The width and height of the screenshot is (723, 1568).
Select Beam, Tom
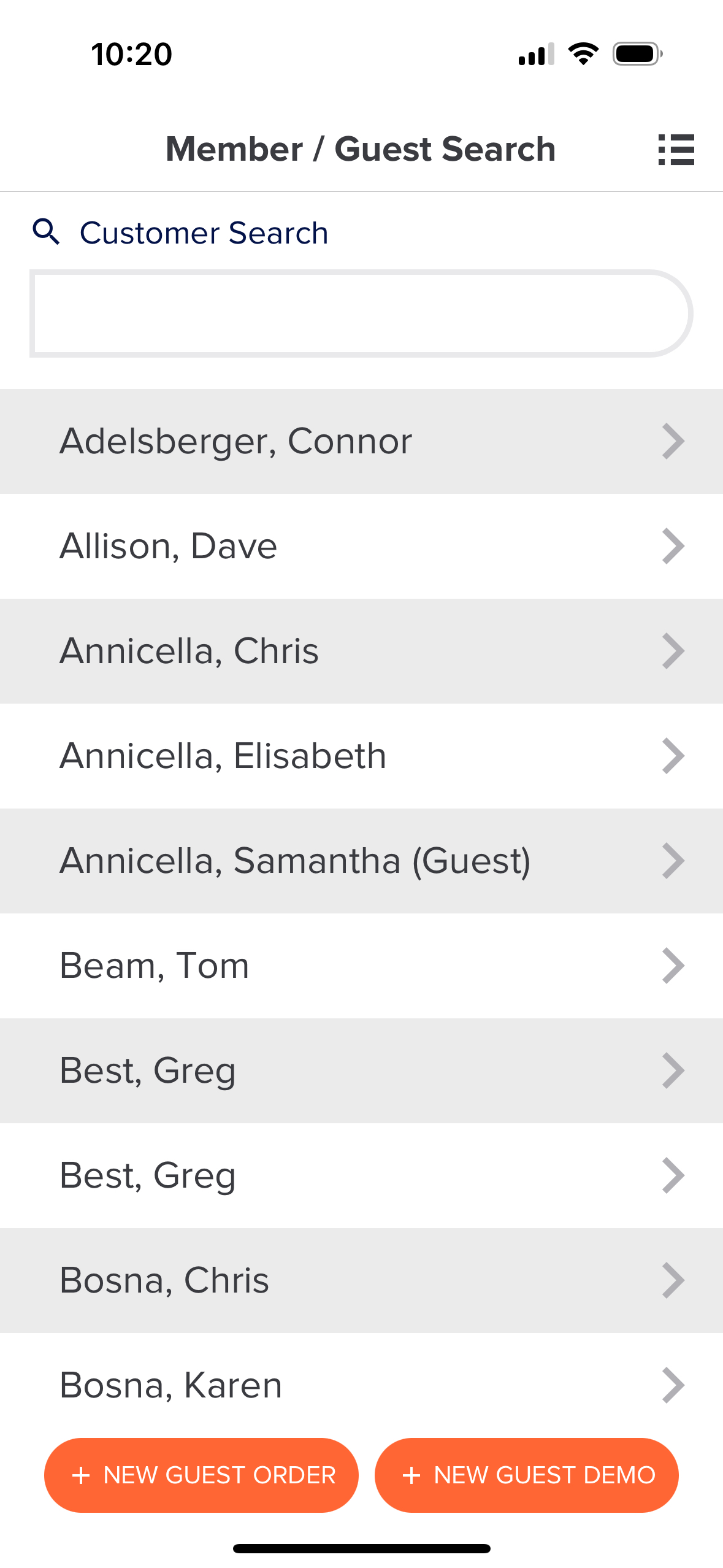(361, 966)
